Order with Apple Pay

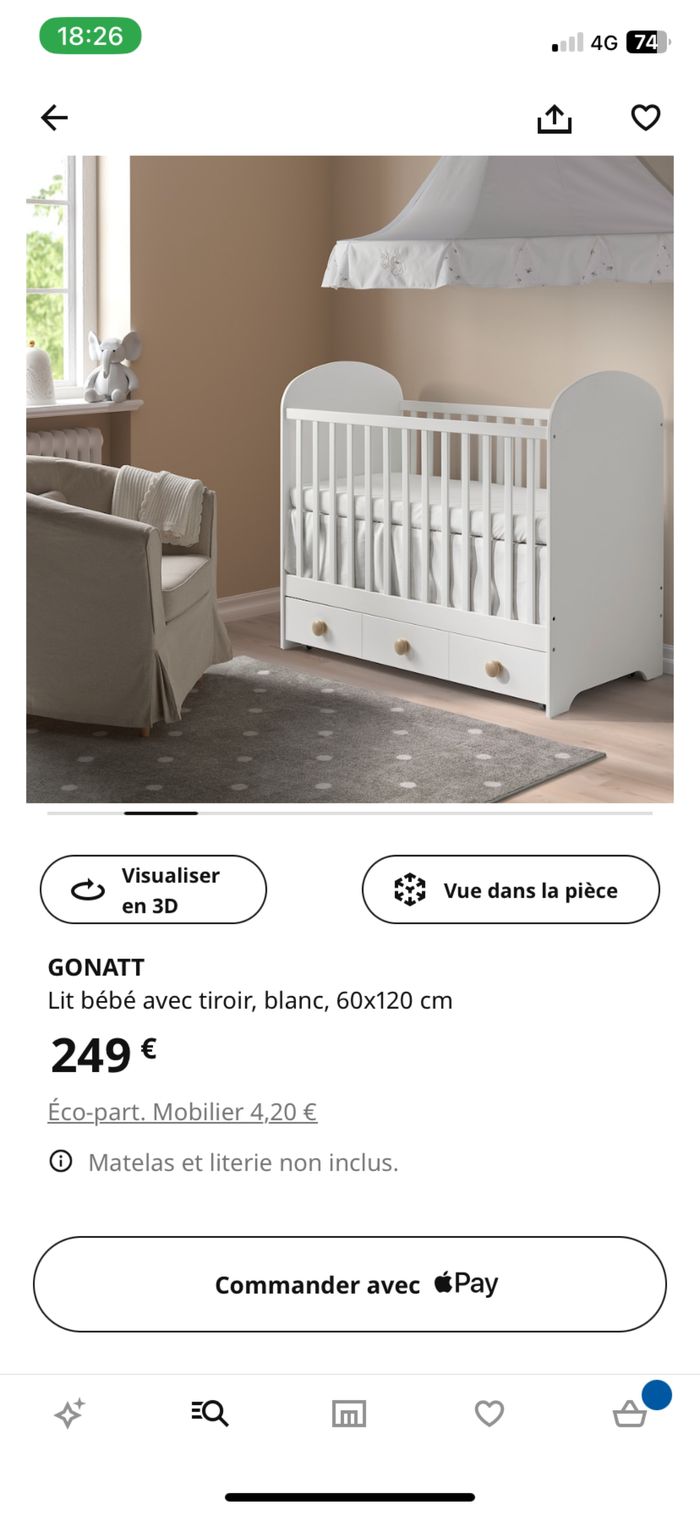click(350, 1284)
